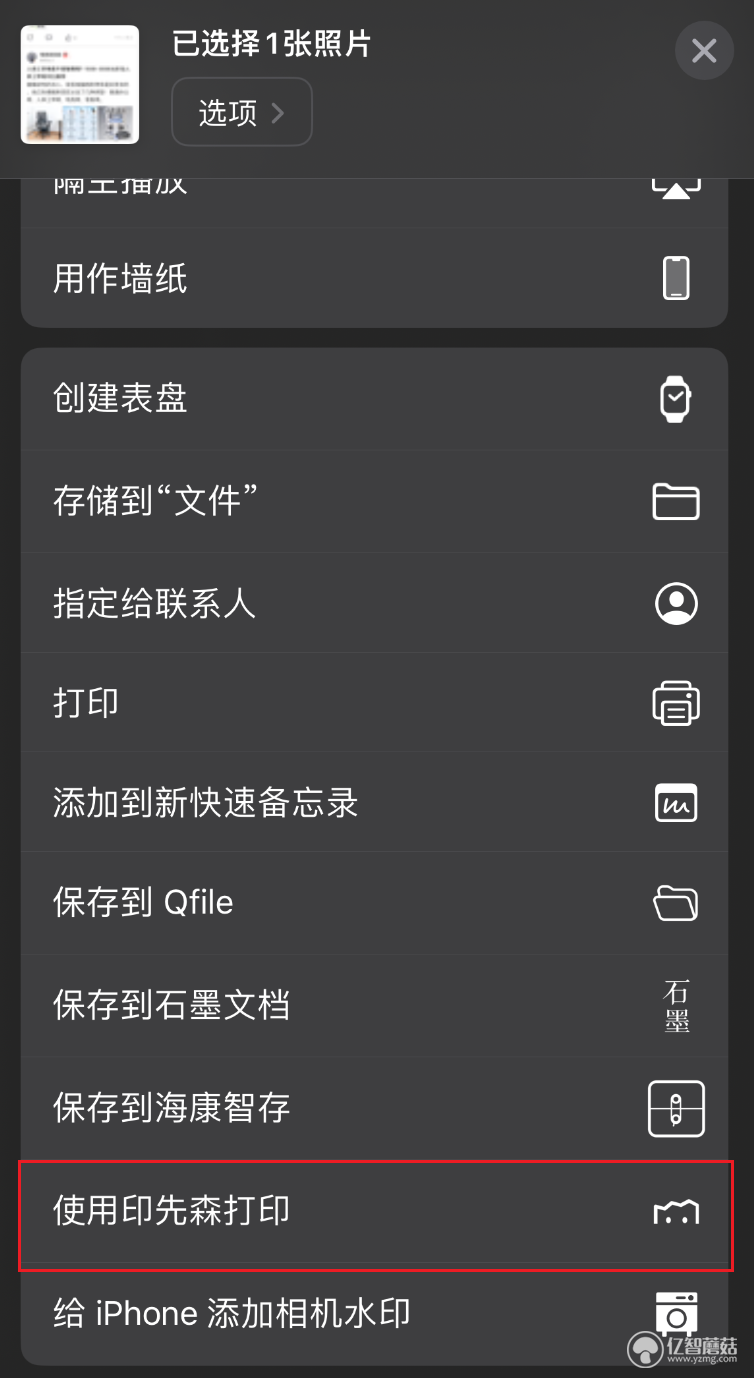The height and width of the screenshot is (1378, 754).
Task: Select 用作墙纸 to set wallpaper
Action: pyautogui.click(x=374, y=278)
